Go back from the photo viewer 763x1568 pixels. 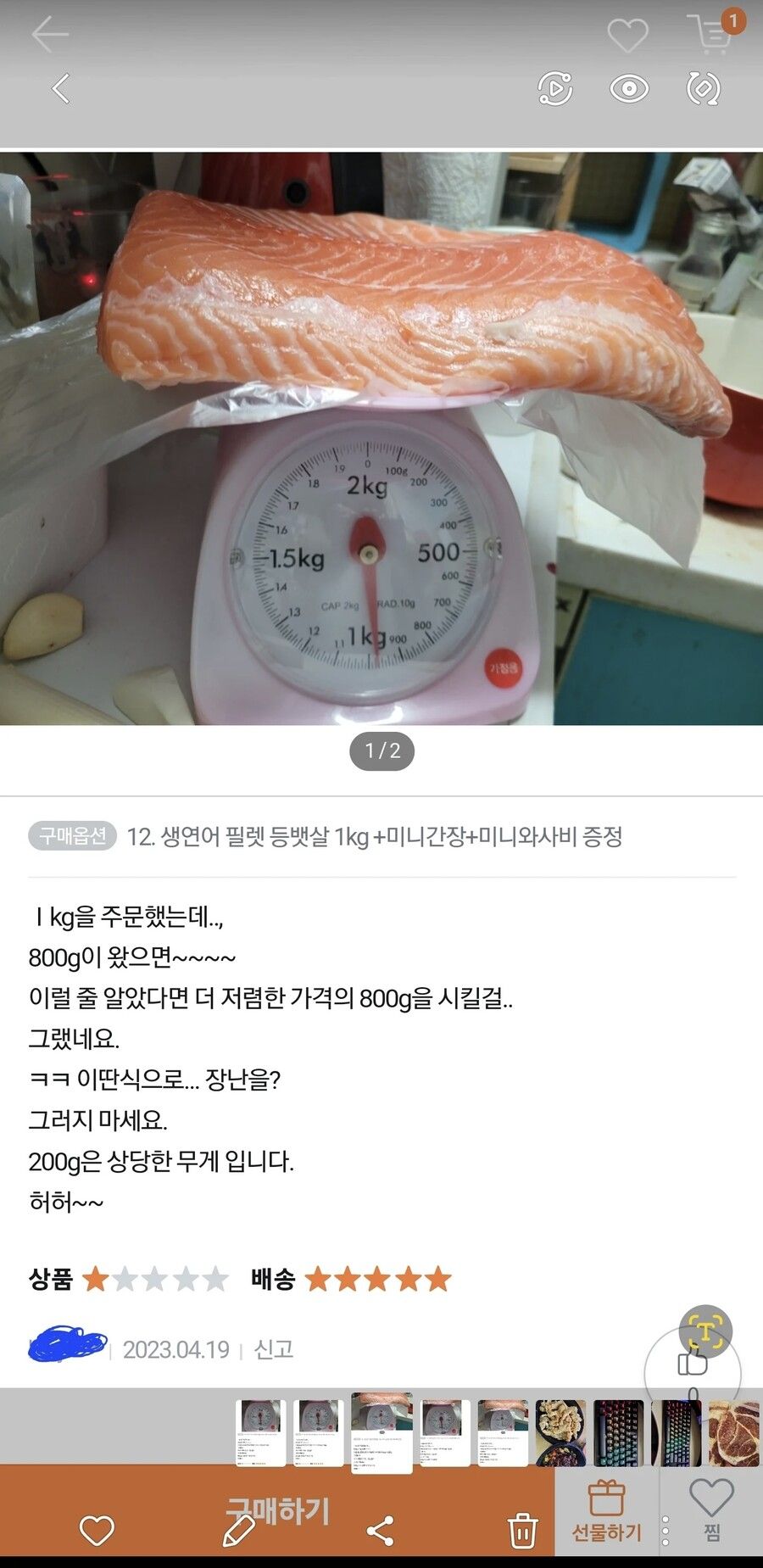point(60,88)
